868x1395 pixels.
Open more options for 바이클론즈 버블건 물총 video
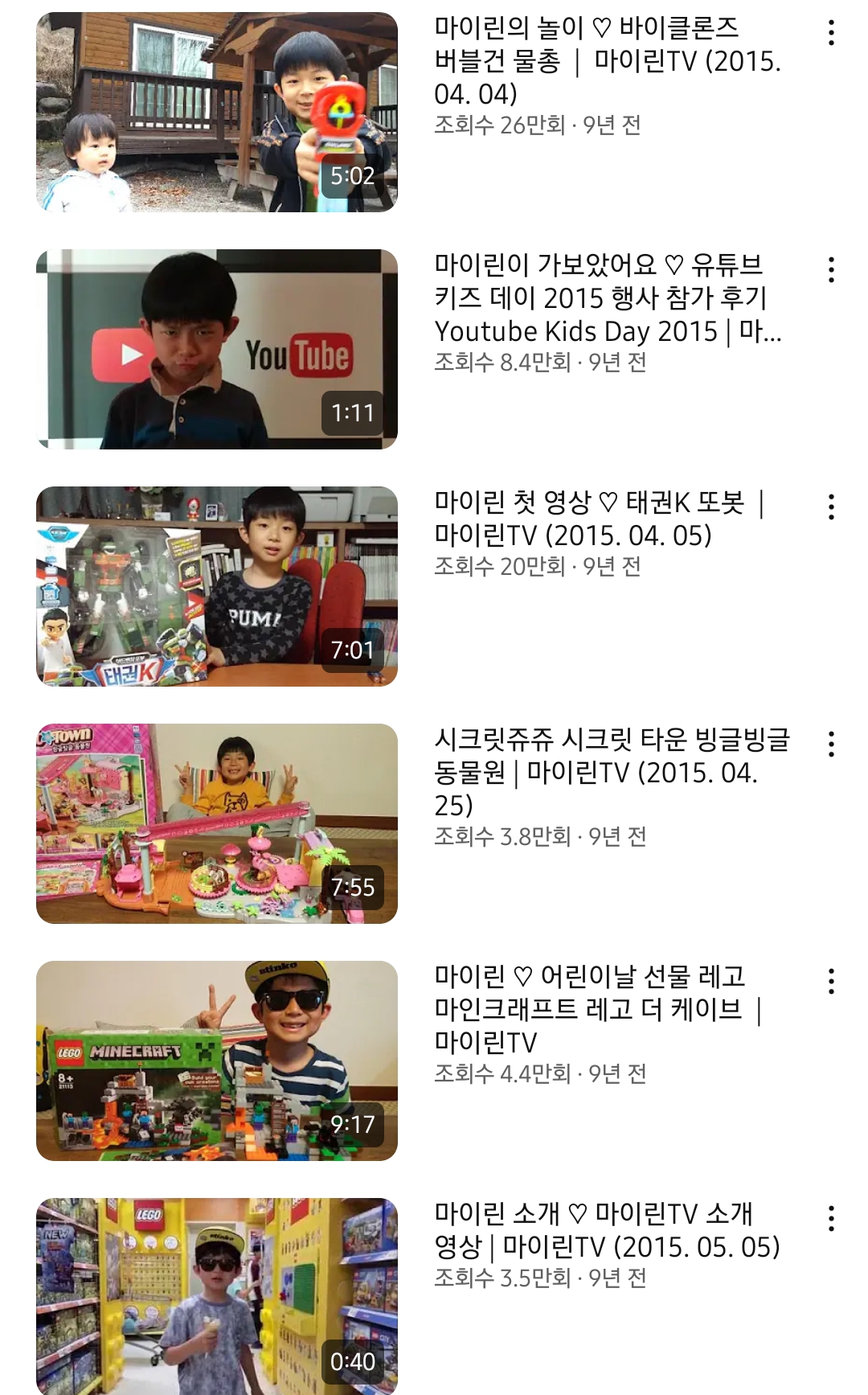point(831,33)
